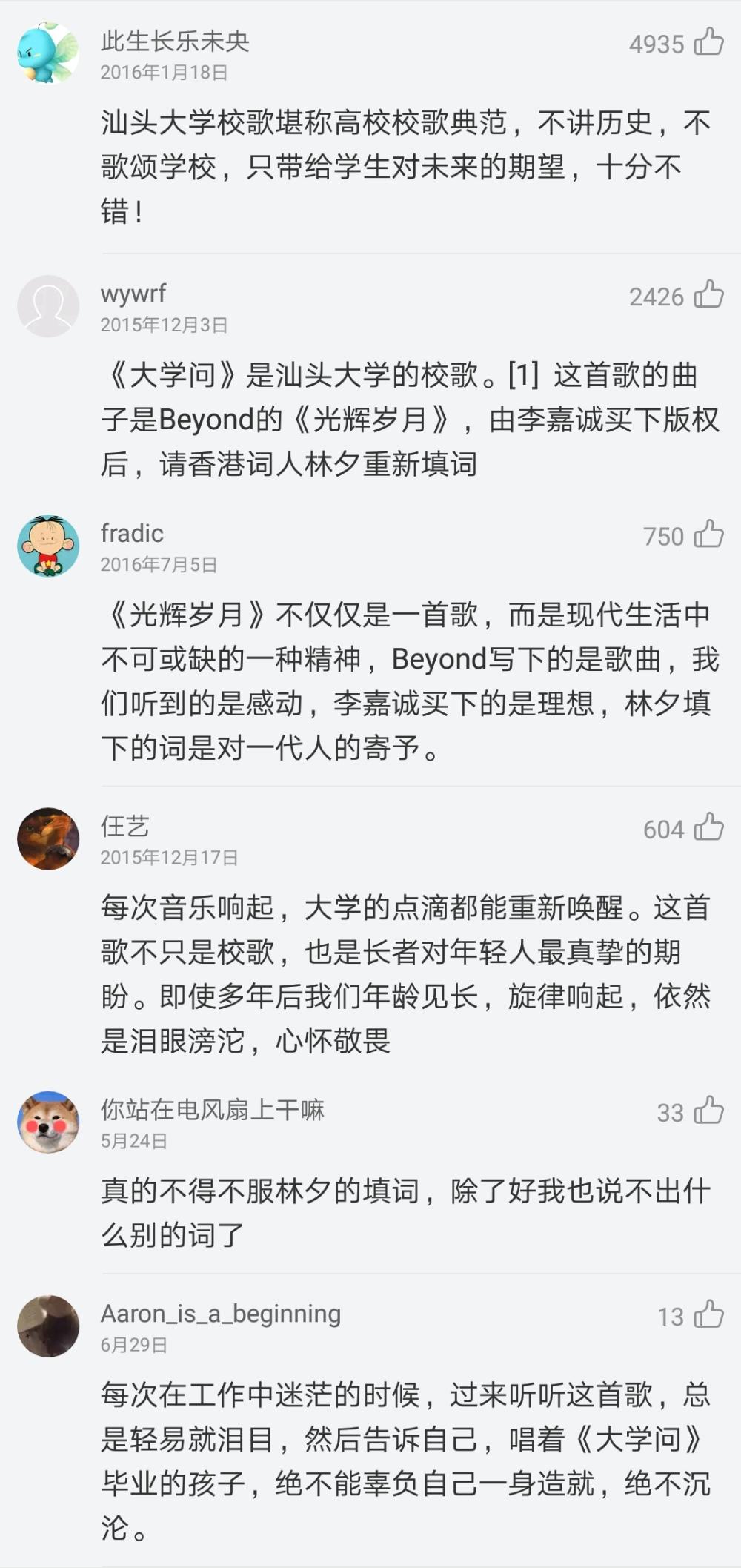Like fradic's comment
This screenshot has width=741, height=1568.
coord(708,535)
